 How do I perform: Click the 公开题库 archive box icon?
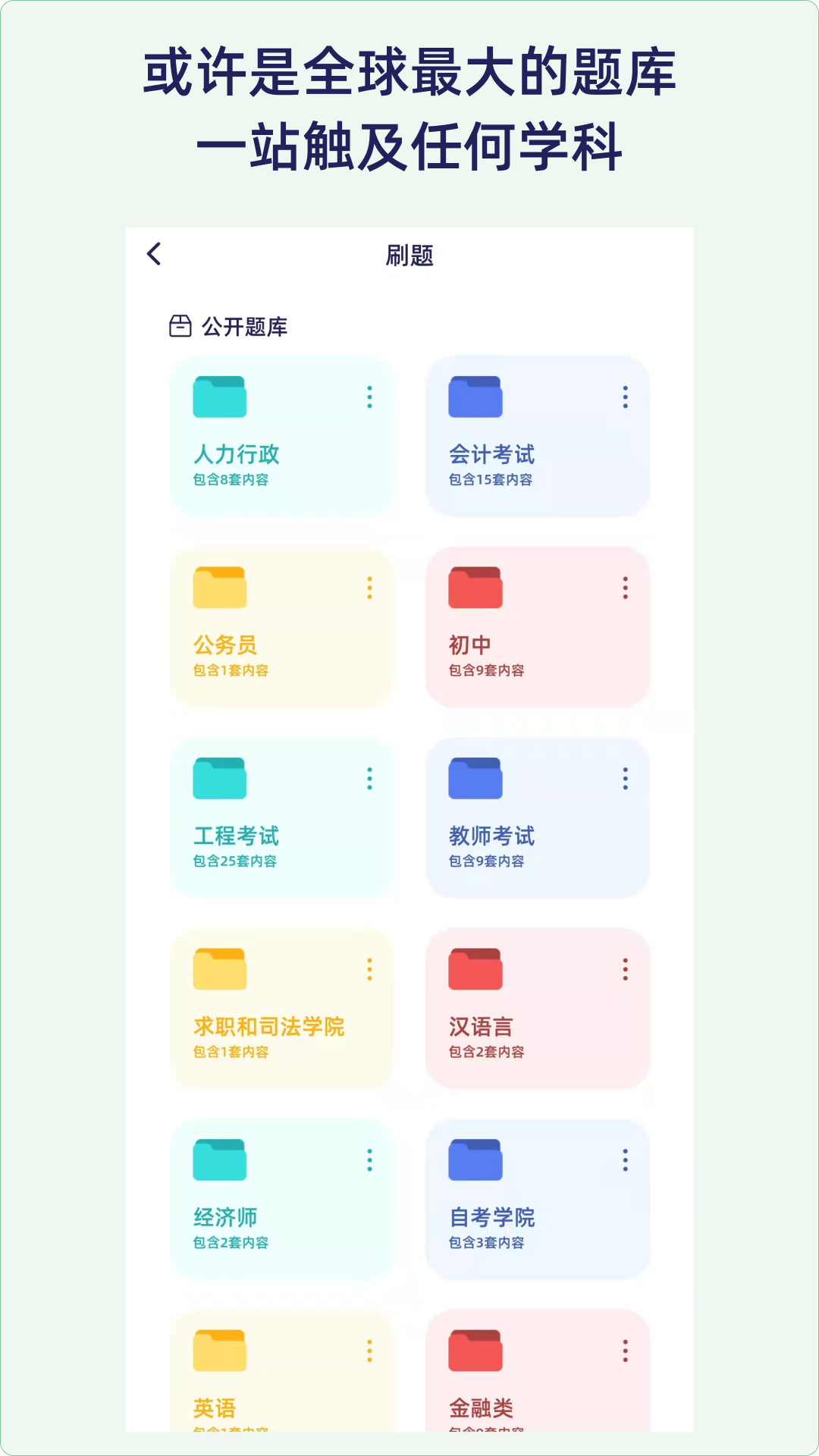click(x=180, y=326)
